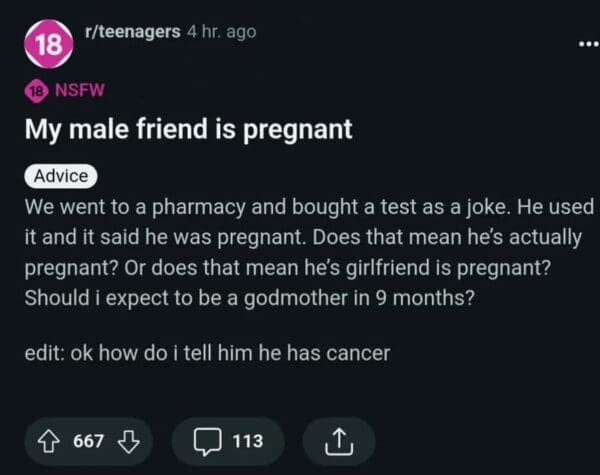Open the post overflow menu

(584, 45)
